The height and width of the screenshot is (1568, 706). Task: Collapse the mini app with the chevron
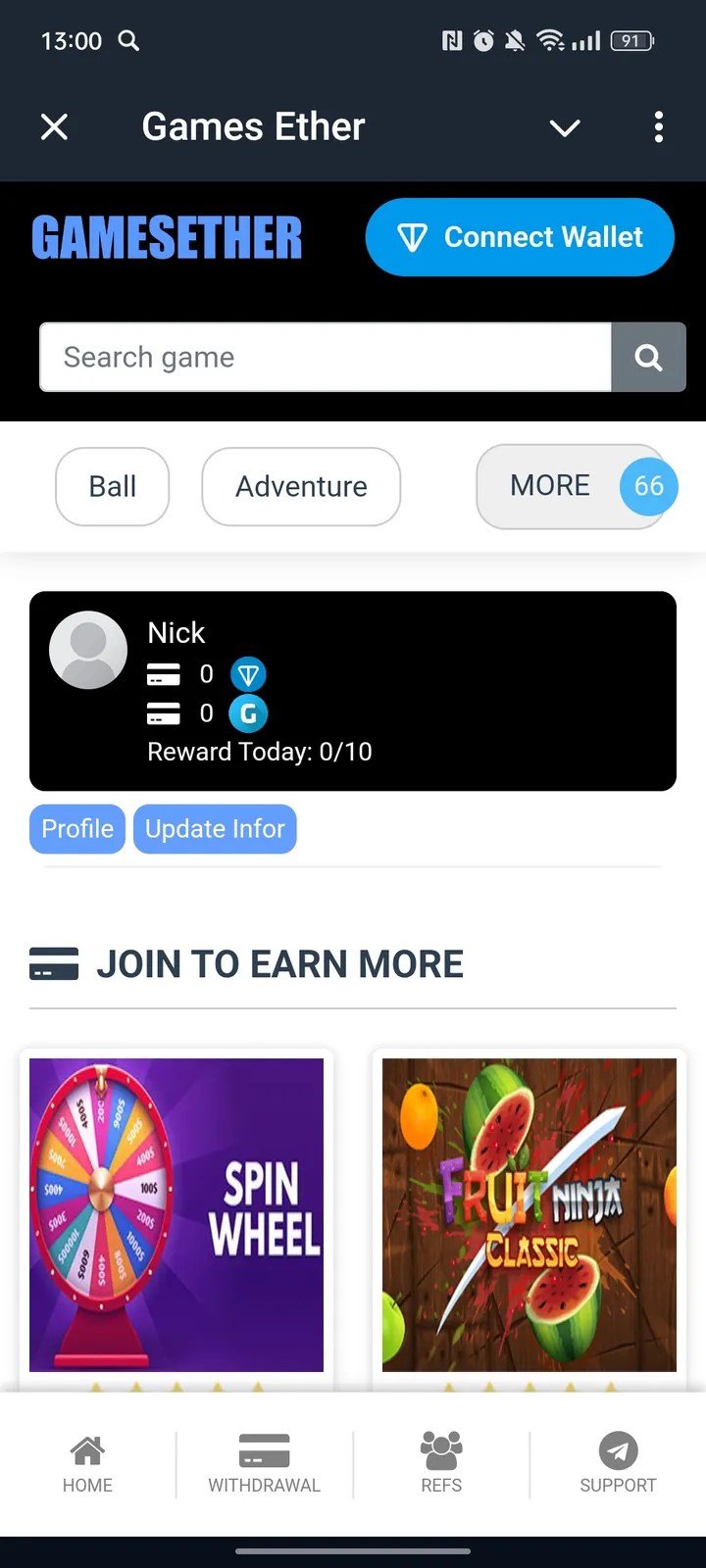coord(564,127)
